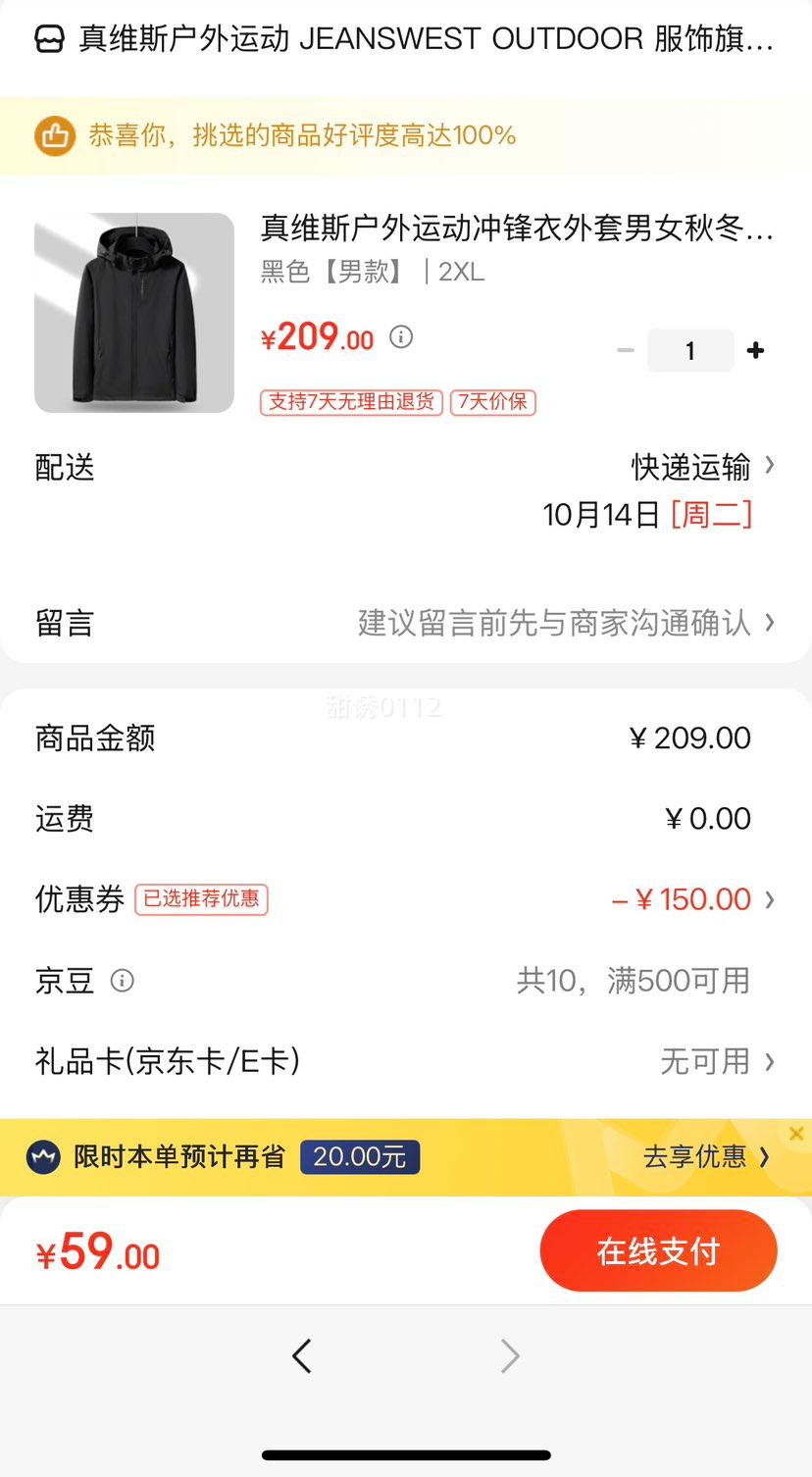Decrease item quantity with minus button

(x=626, y=351)
